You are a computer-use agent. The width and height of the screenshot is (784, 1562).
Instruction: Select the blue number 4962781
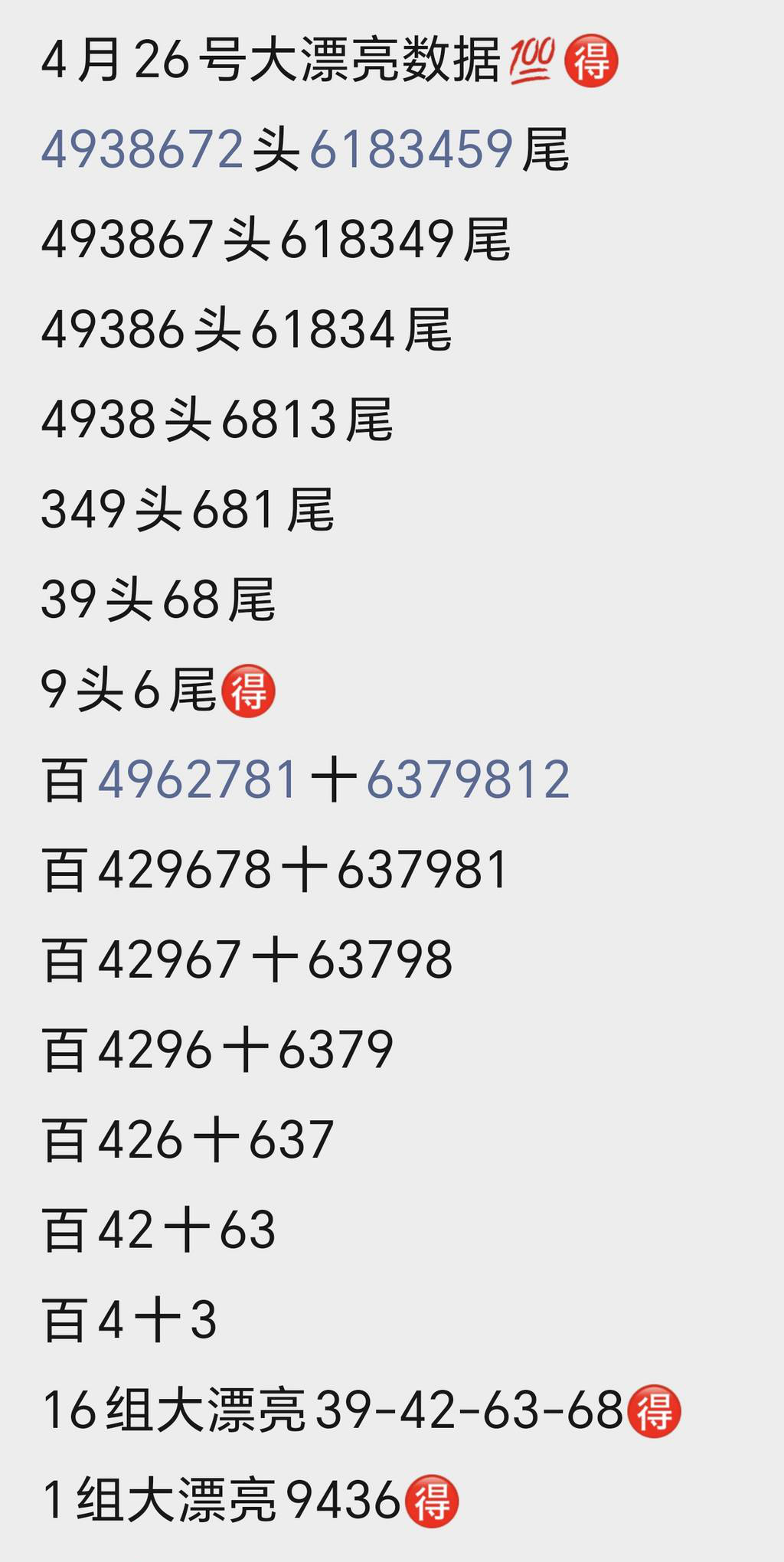(x=198, y=780)
